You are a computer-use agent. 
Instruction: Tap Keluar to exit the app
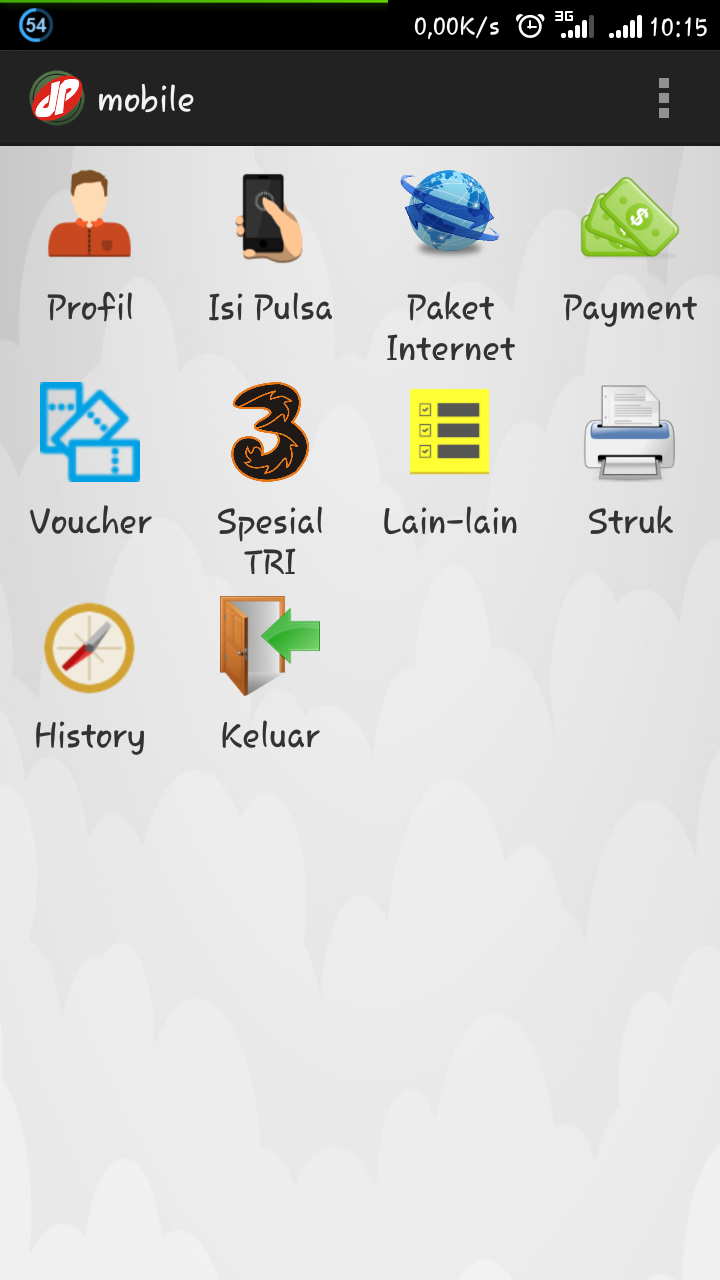tap(268, 645)
